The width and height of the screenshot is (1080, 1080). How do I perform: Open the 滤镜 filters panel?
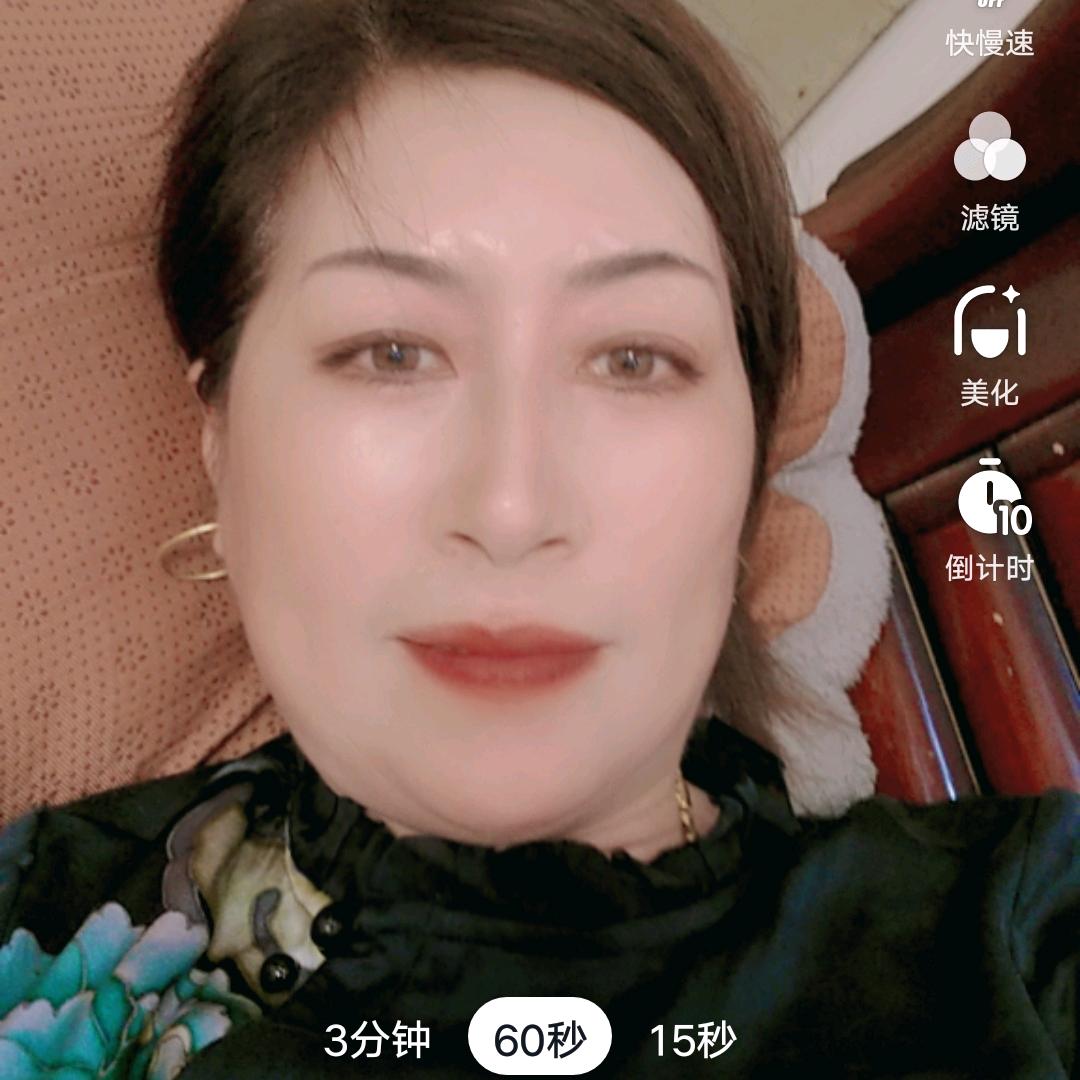(989, 172)
